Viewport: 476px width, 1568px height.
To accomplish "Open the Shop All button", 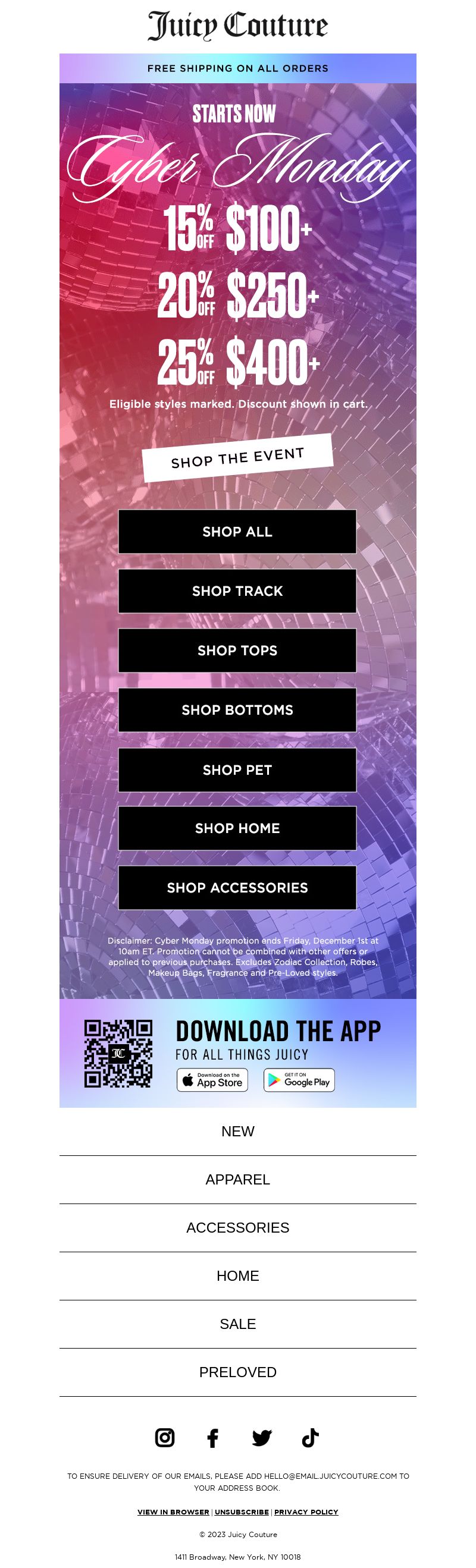I will coord(237,532).
